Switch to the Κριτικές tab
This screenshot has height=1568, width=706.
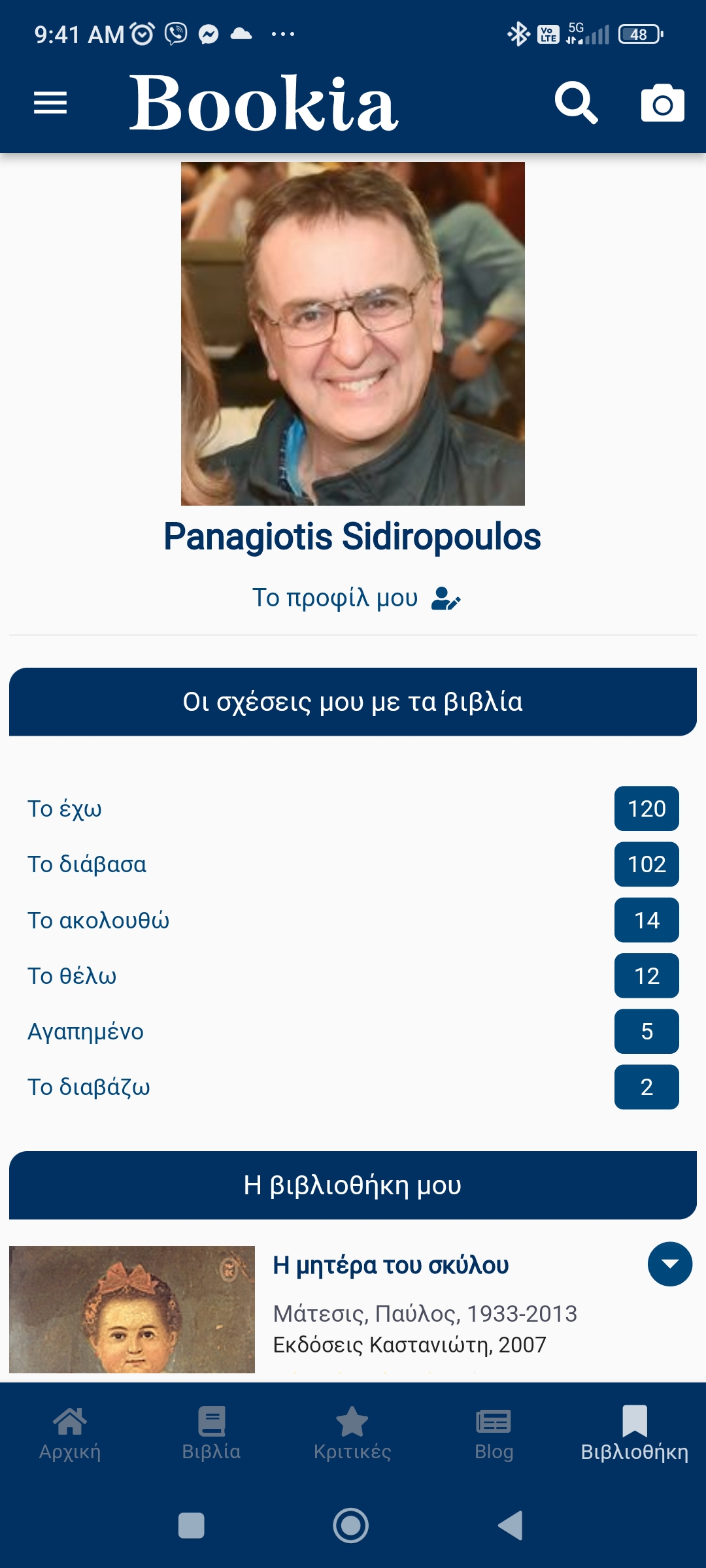pyautogui.click(x=352, y=1433)
